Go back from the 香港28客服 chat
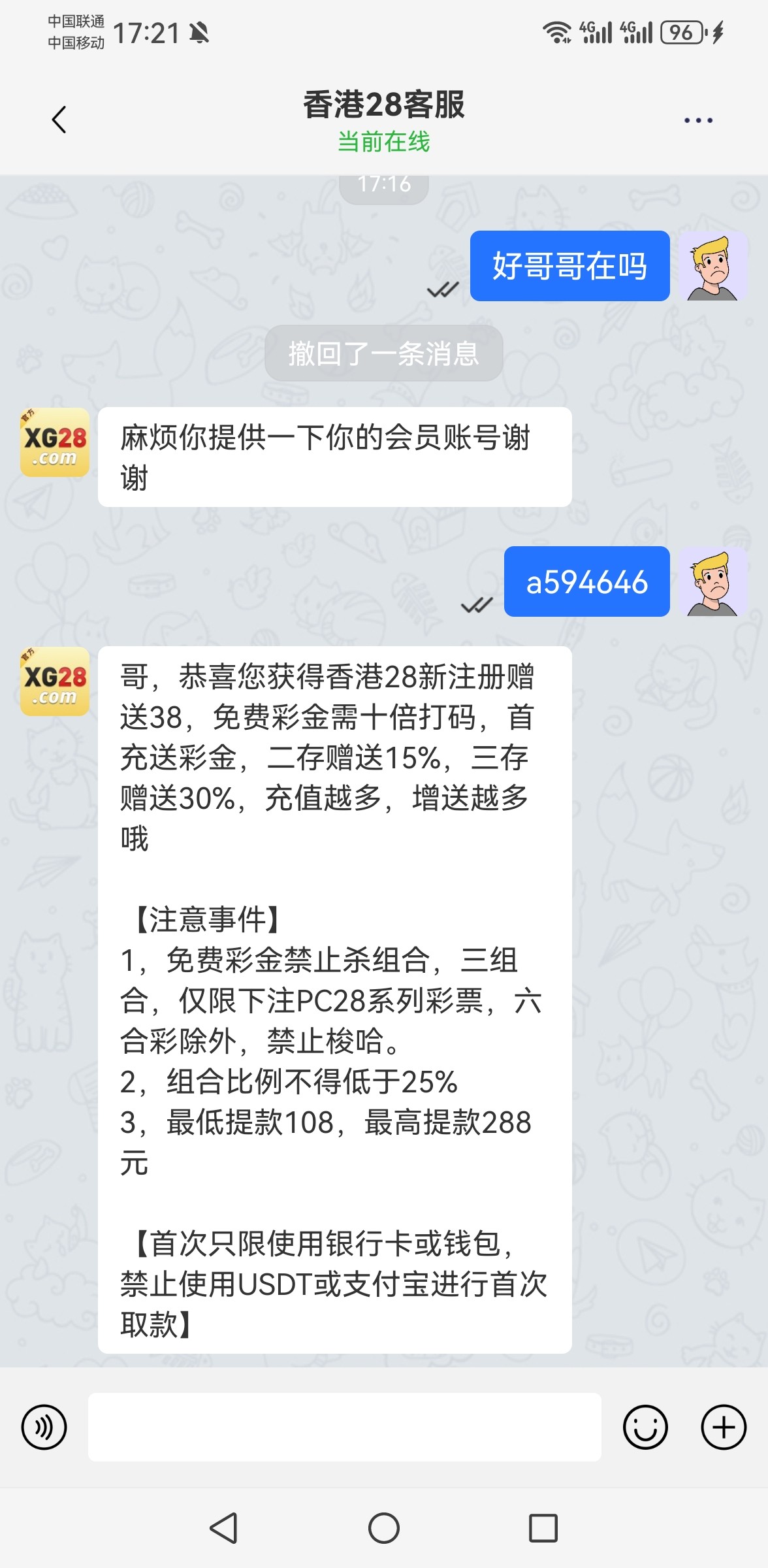This screenshot has height=1568, width=768. 59,120
